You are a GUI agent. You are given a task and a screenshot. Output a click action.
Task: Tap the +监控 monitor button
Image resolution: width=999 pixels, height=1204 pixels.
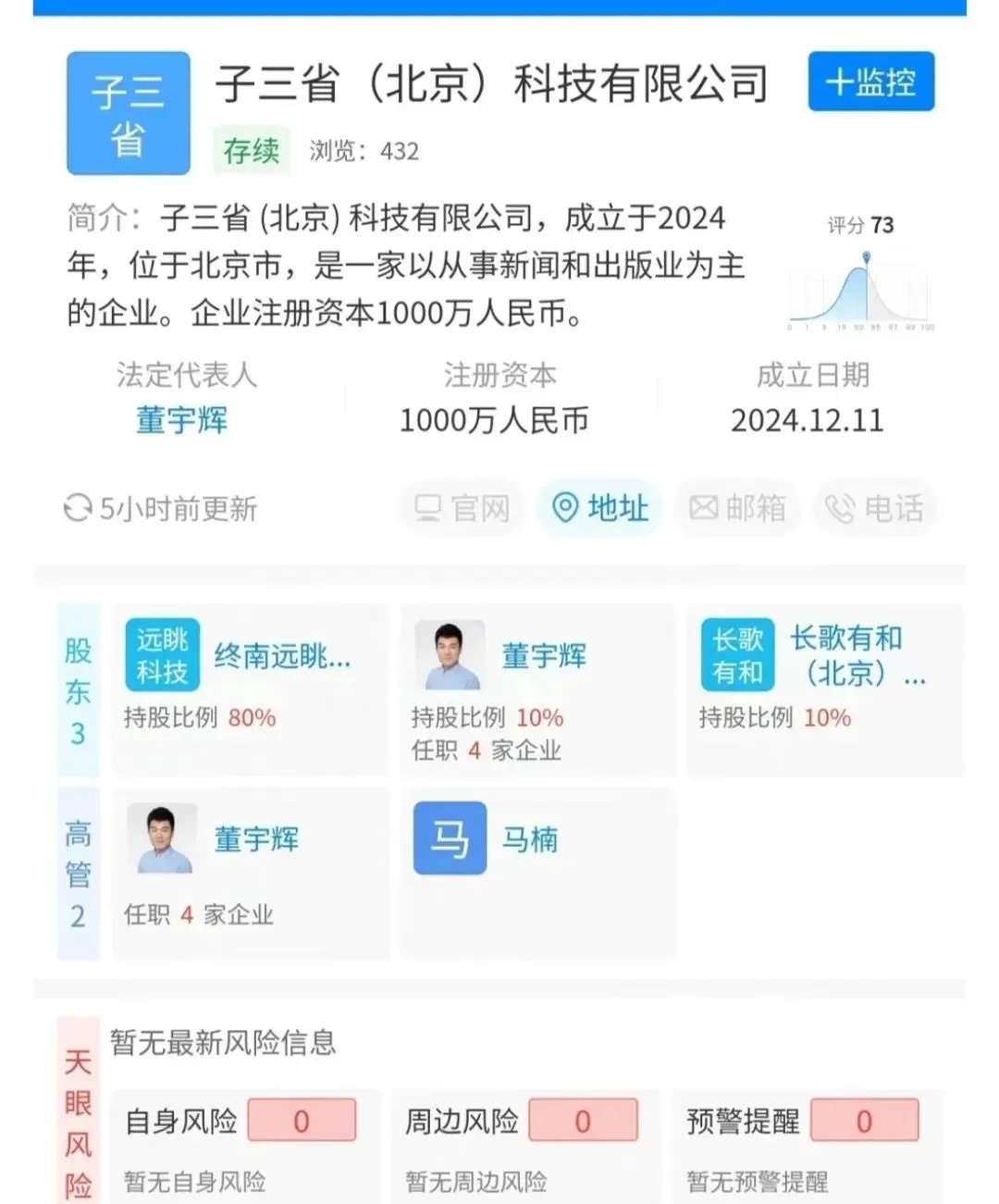click(x=870, y=82)
